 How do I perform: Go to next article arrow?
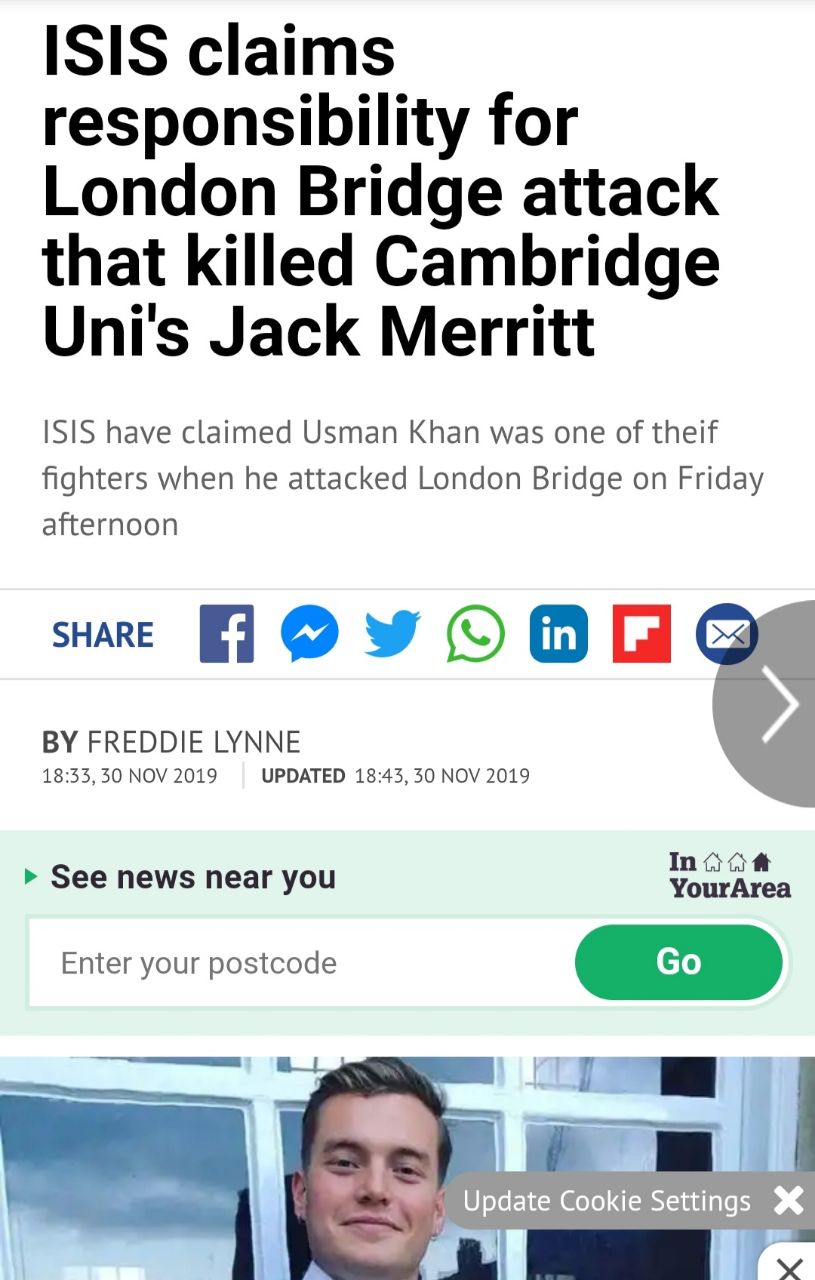tap(778, 703)
